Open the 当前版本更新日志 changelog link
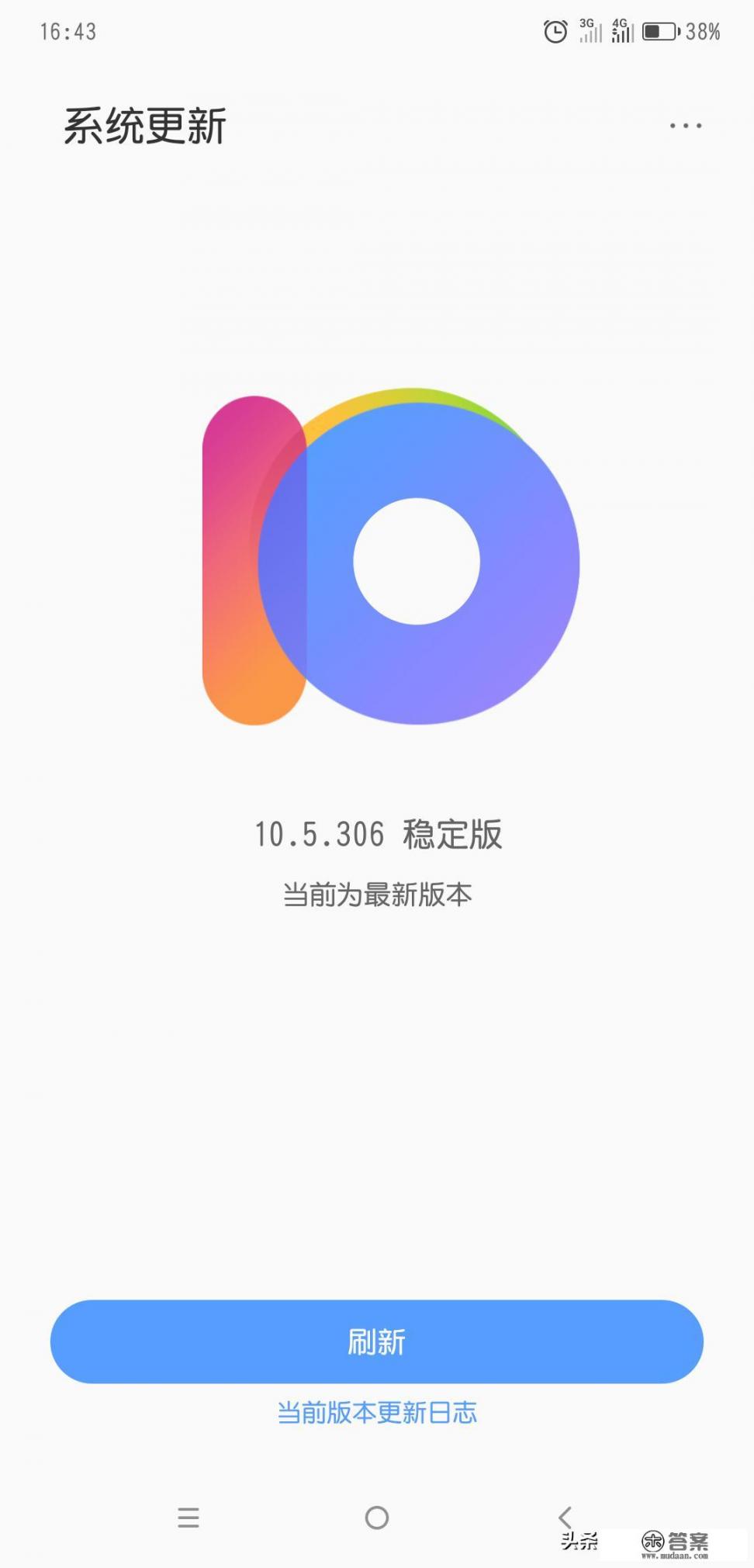Image resolution: width=754 pixels, height=1568 pixels. click(377, 1412)
